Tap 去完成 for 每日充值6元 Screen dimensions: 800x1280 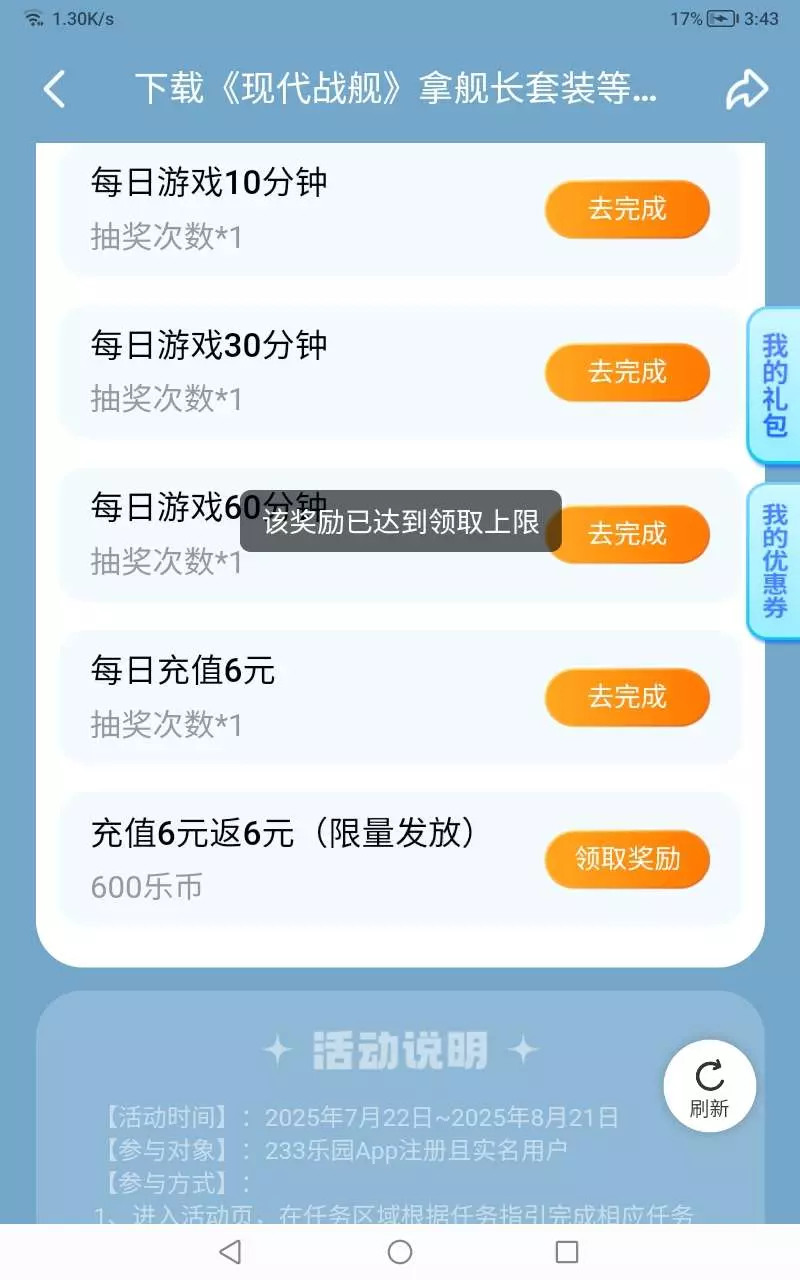[627, 697]
